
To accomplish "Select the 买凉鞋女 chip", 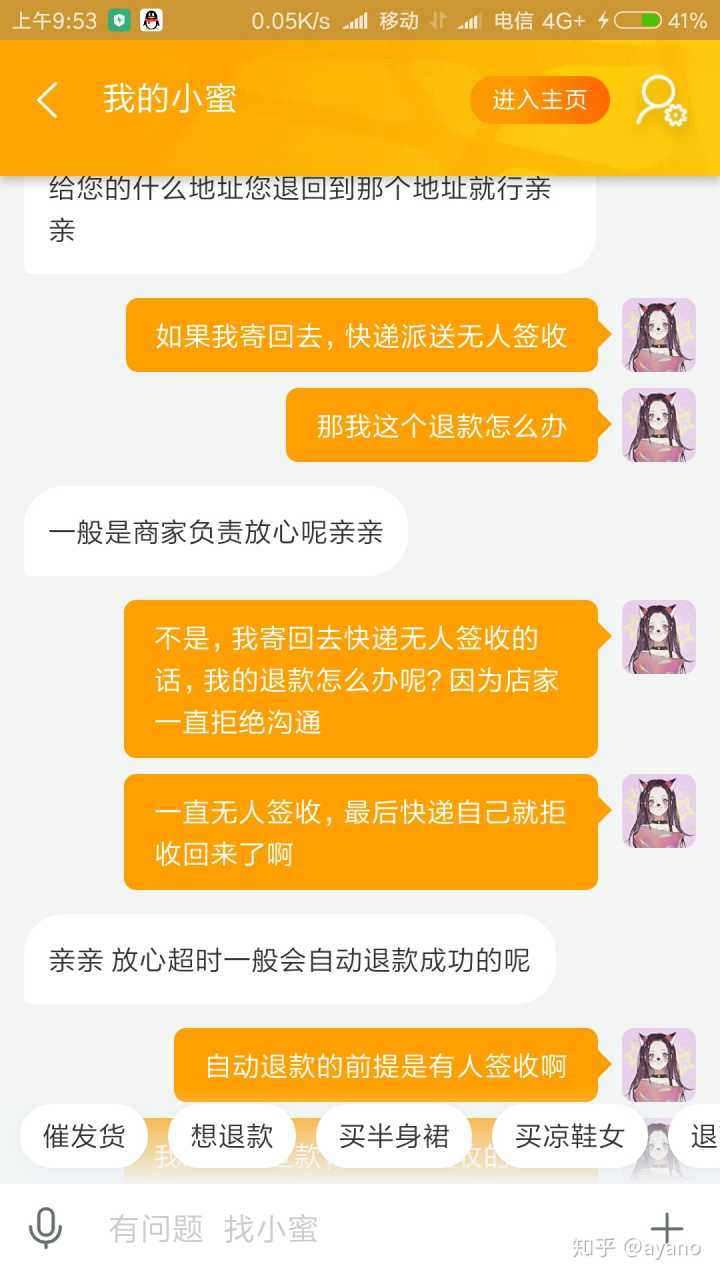I will coord(569,1136).
